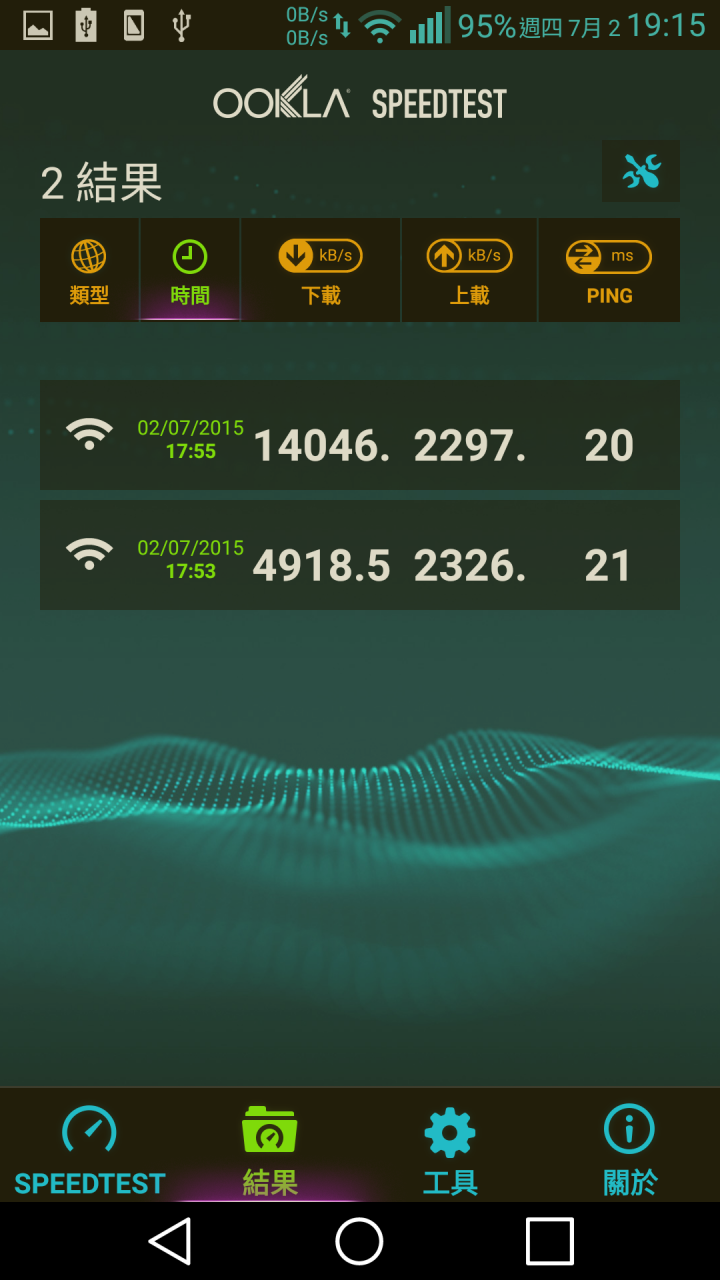Select the 結果 tab

pos(270,1150)
